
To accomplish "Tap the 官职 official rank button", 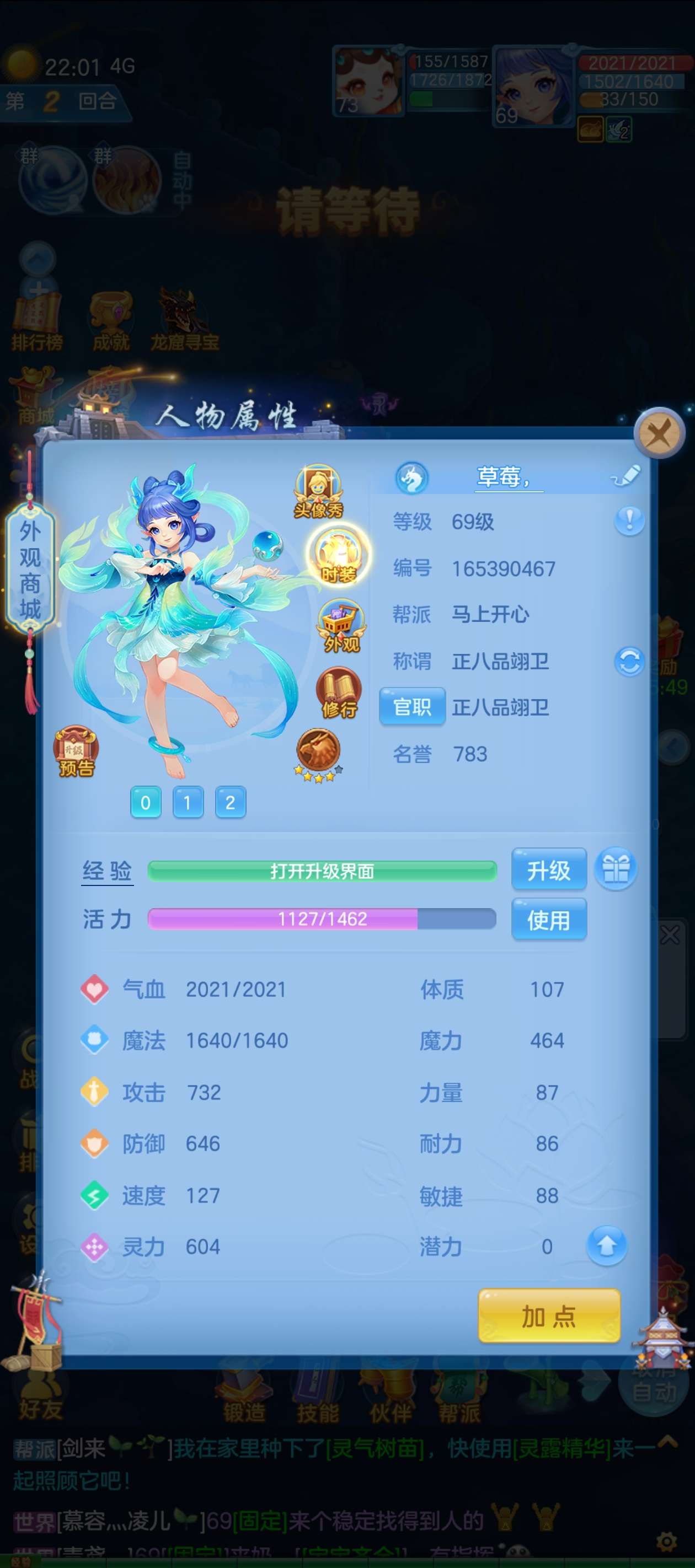I will pos(413,707).
